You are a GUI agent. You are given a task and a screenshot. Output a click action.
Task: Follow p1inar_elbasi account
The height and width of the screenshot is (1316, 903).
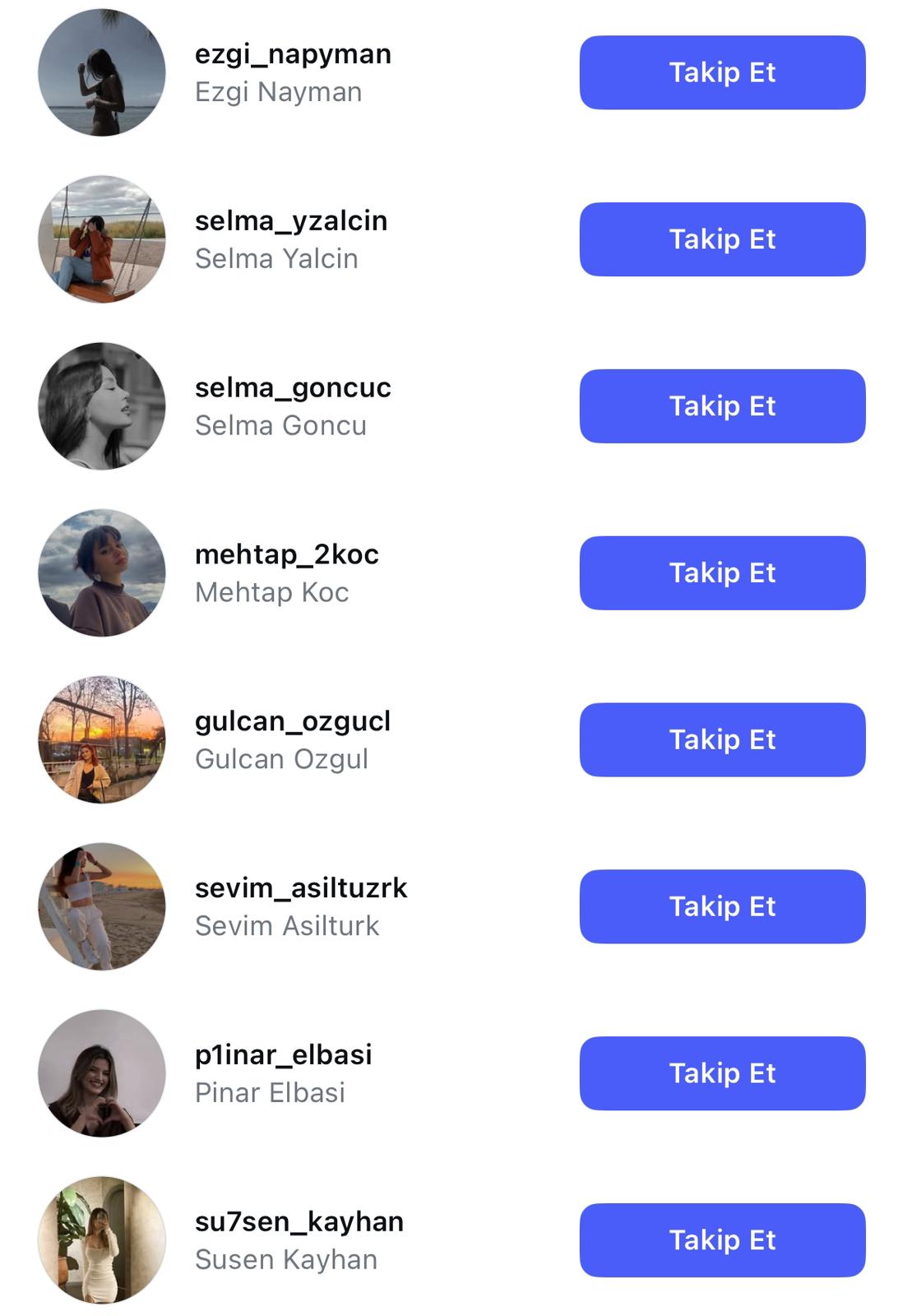click(x=722, y=1073)
